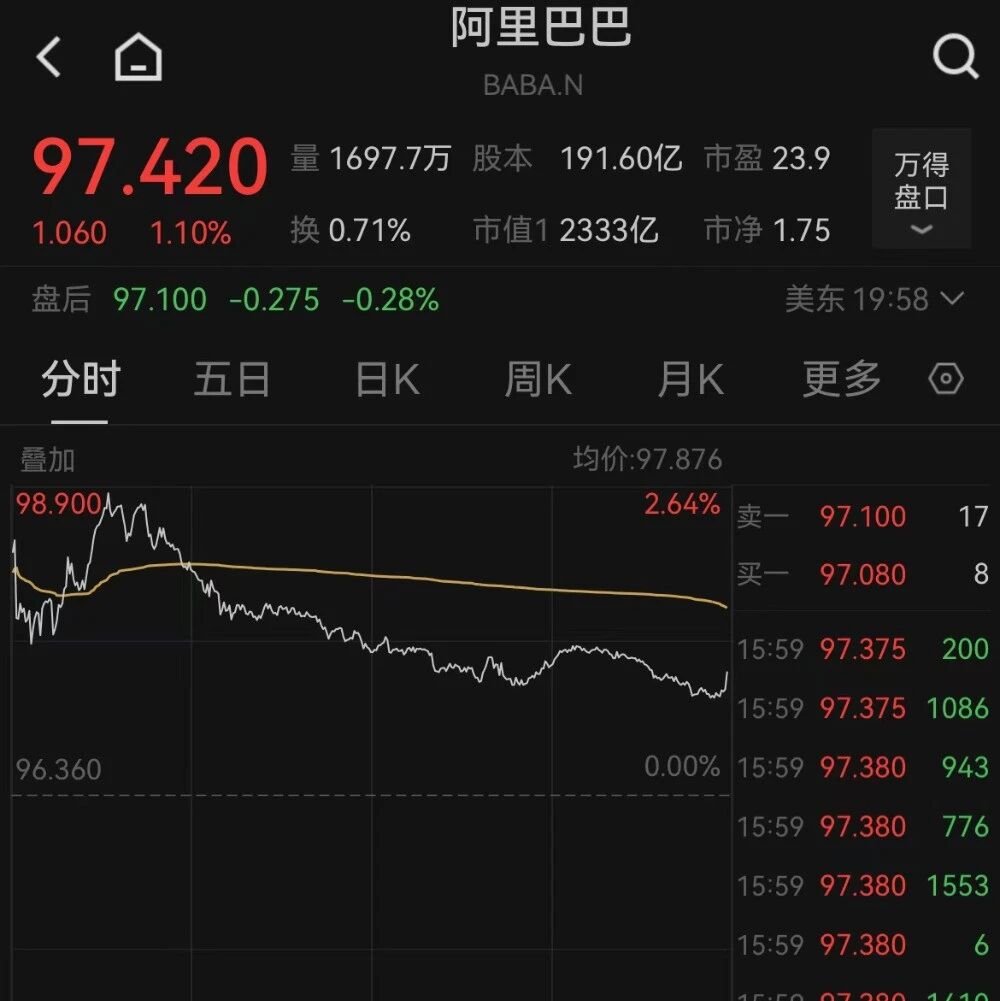Go back using the top-left arrow
The image size is (1000, 1001).
49,57
